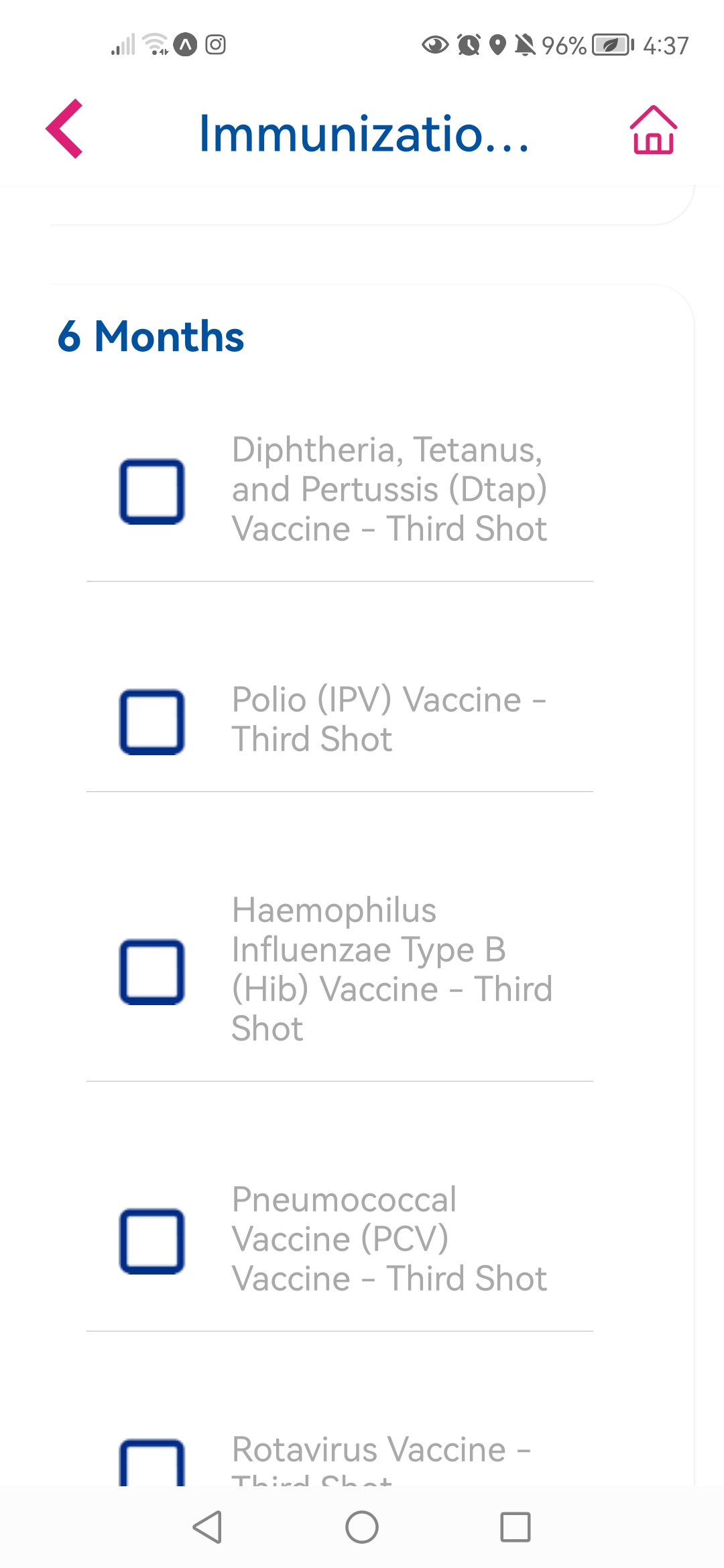Select the Pneumococcal (PCV) Third Shot checkbox
724x1568 pixels.
click(152, 1241)
